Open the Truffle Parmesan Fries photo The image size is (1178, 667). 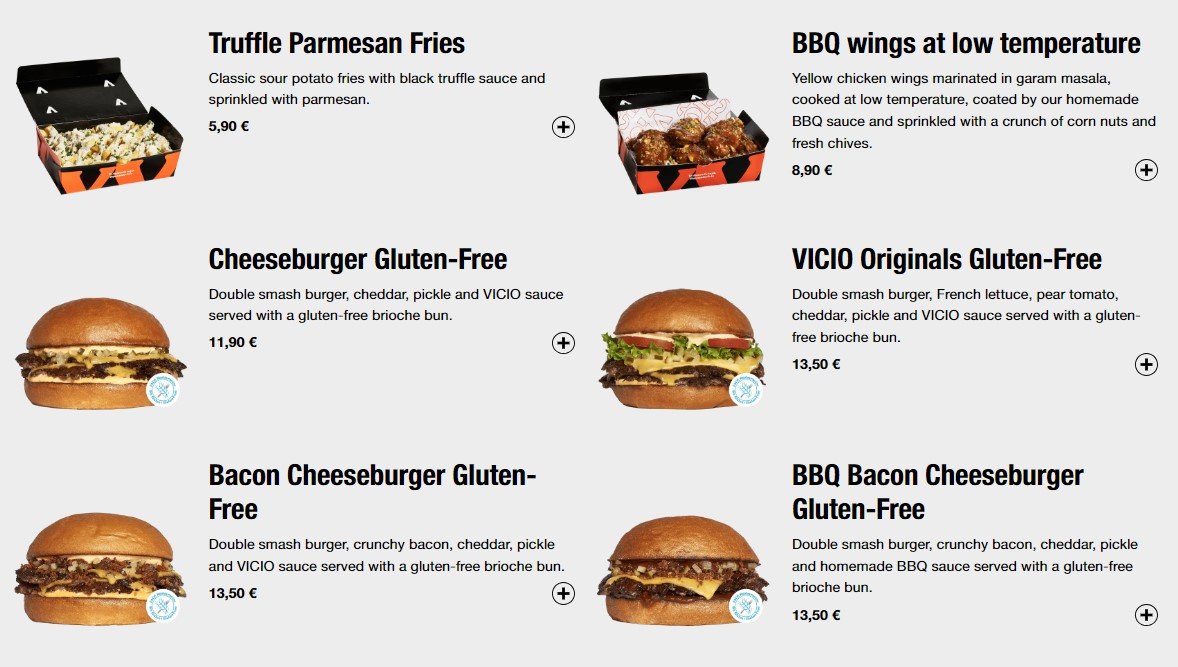98,125
